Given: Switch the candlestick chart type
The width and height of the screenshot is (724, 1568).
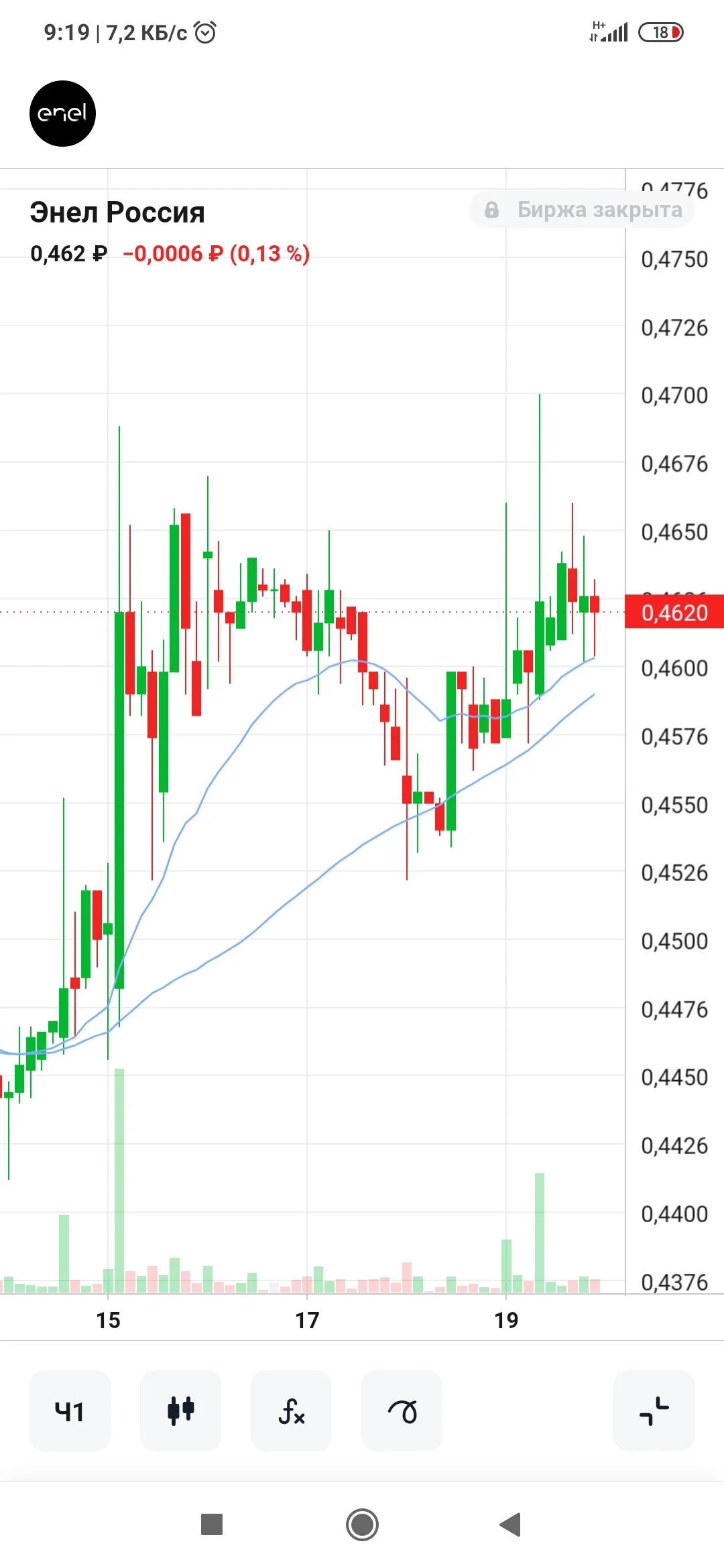Looking at the screenshot, I should click(x=180, y=1411).
